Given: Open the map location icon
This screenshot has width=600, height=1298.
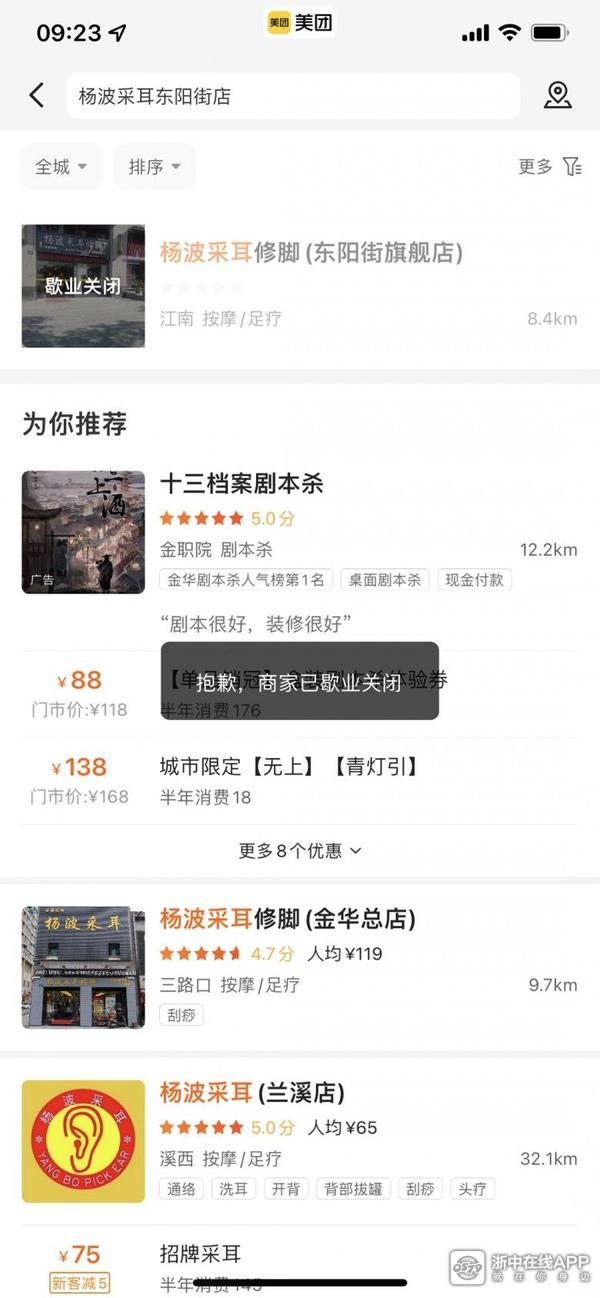Looking at the screenshot, I should pos(557,96).
